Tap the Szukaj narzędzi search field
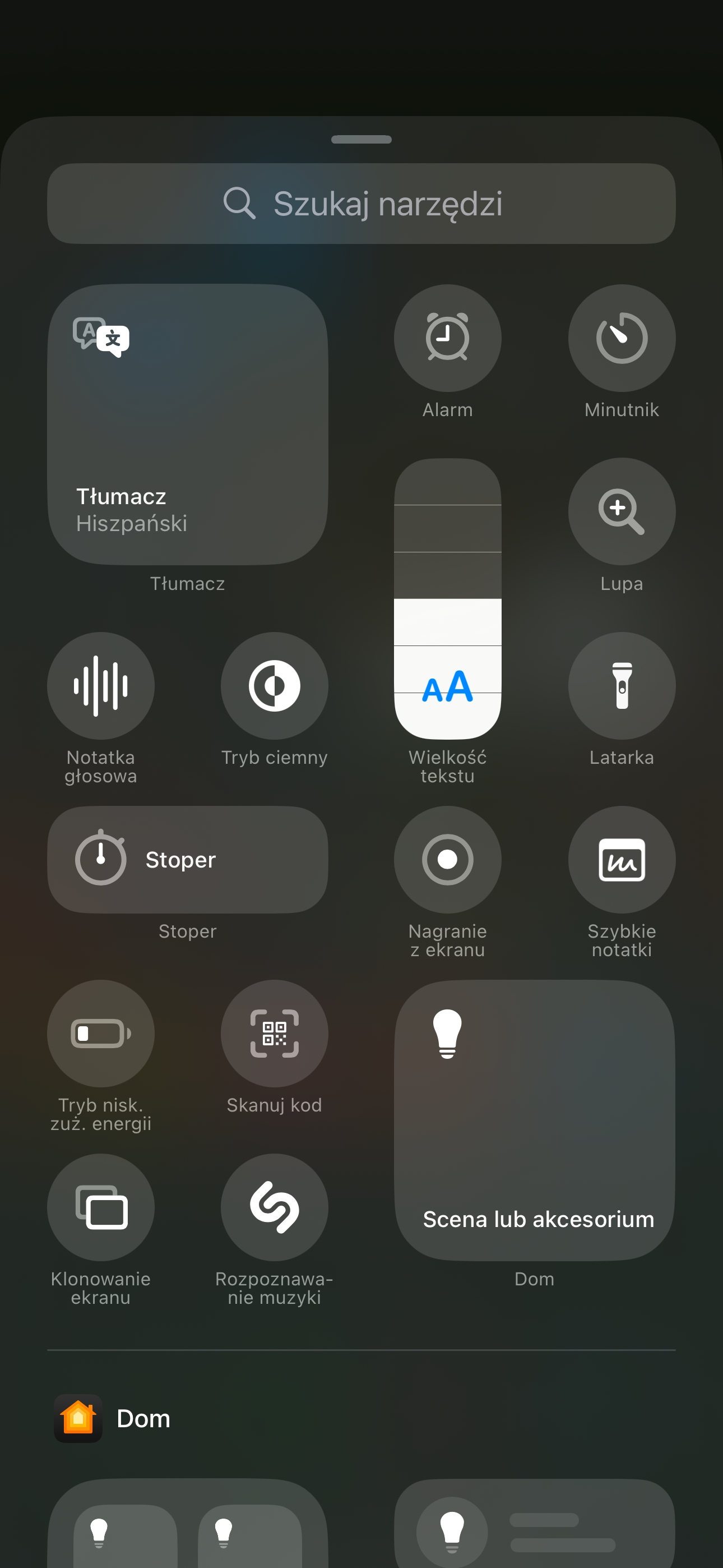The height and width of the screenshot is (1568, 723). click(x=361, y=204)
